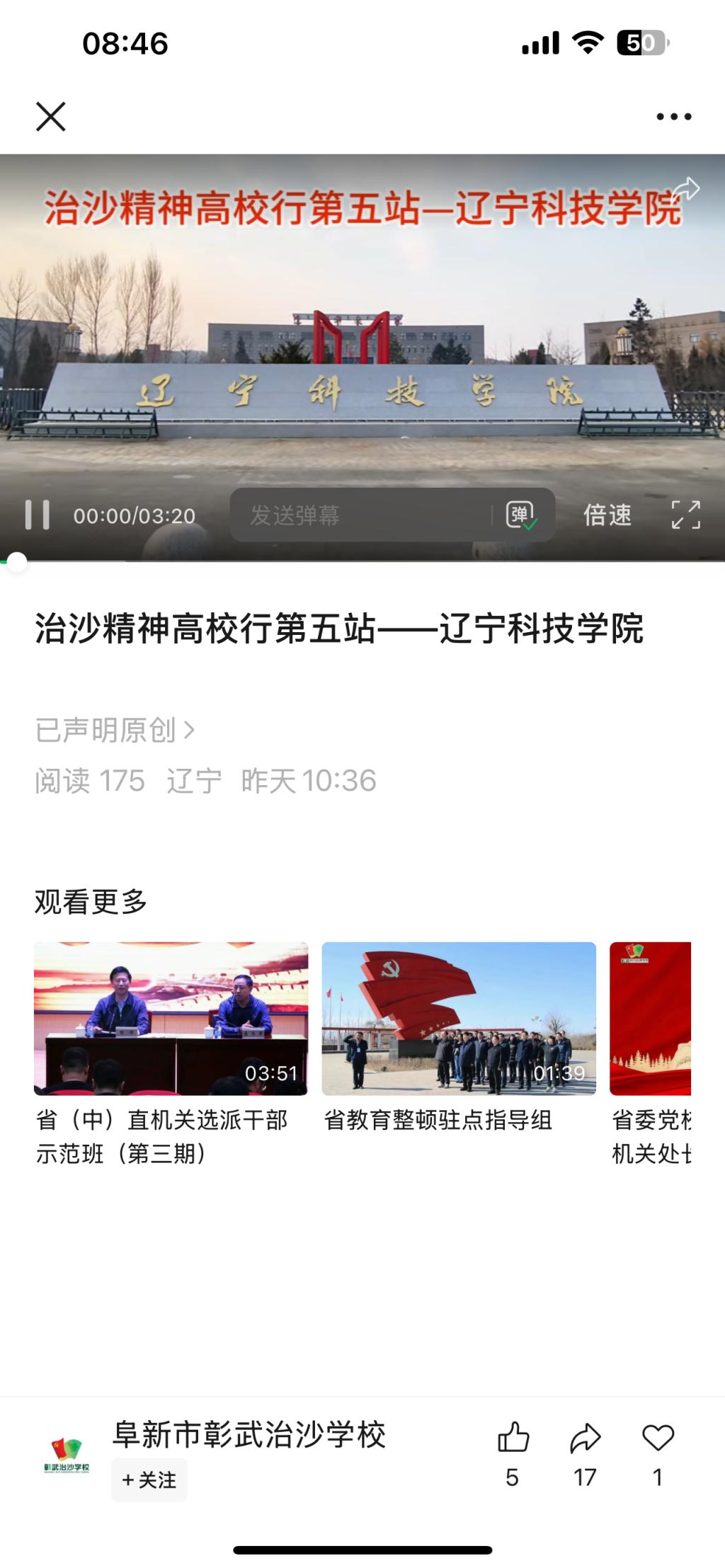Tap the heart icon to favorite
The image size is (725, 1568).
coord(658,1438)
